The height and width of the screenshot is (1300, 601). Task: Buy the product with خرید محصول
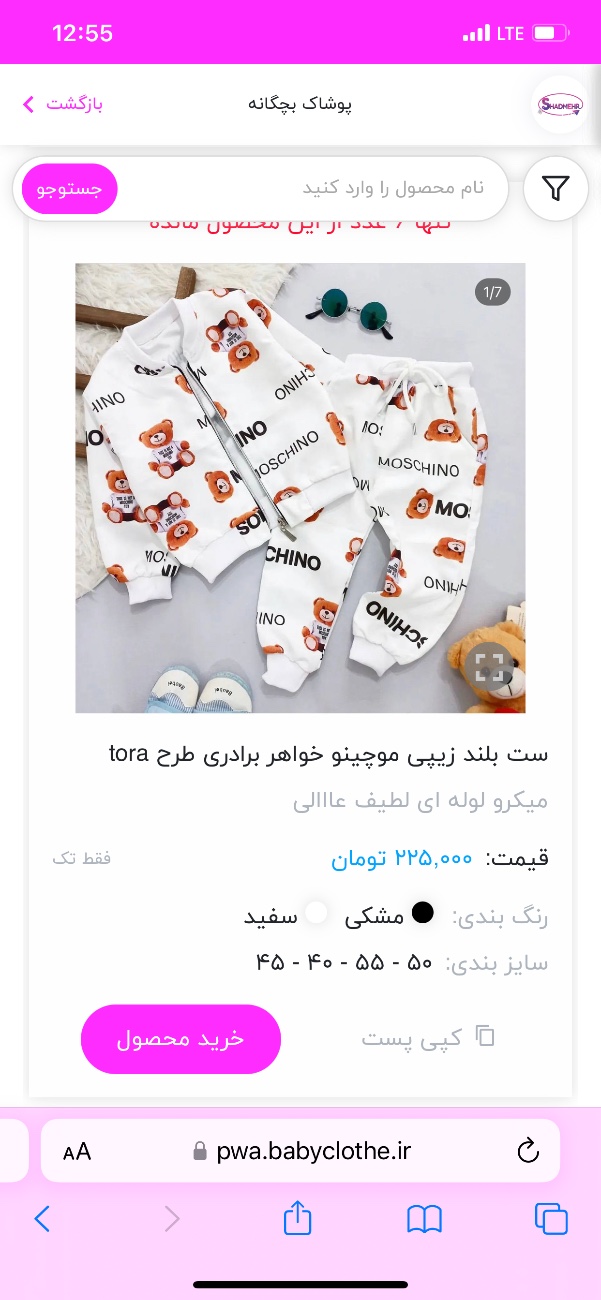(181, 1039)
